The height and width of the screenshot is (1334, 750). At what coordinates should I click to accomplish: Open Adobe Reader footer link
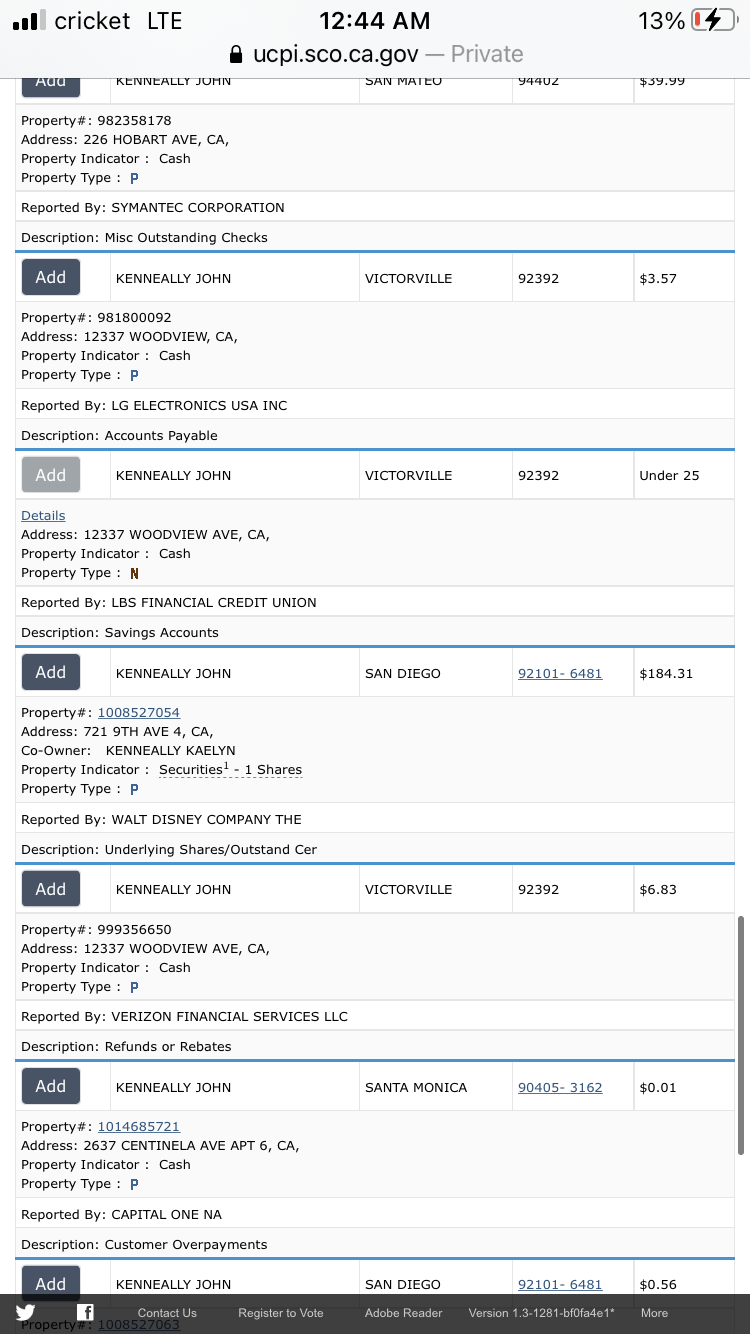point(404,1313)
